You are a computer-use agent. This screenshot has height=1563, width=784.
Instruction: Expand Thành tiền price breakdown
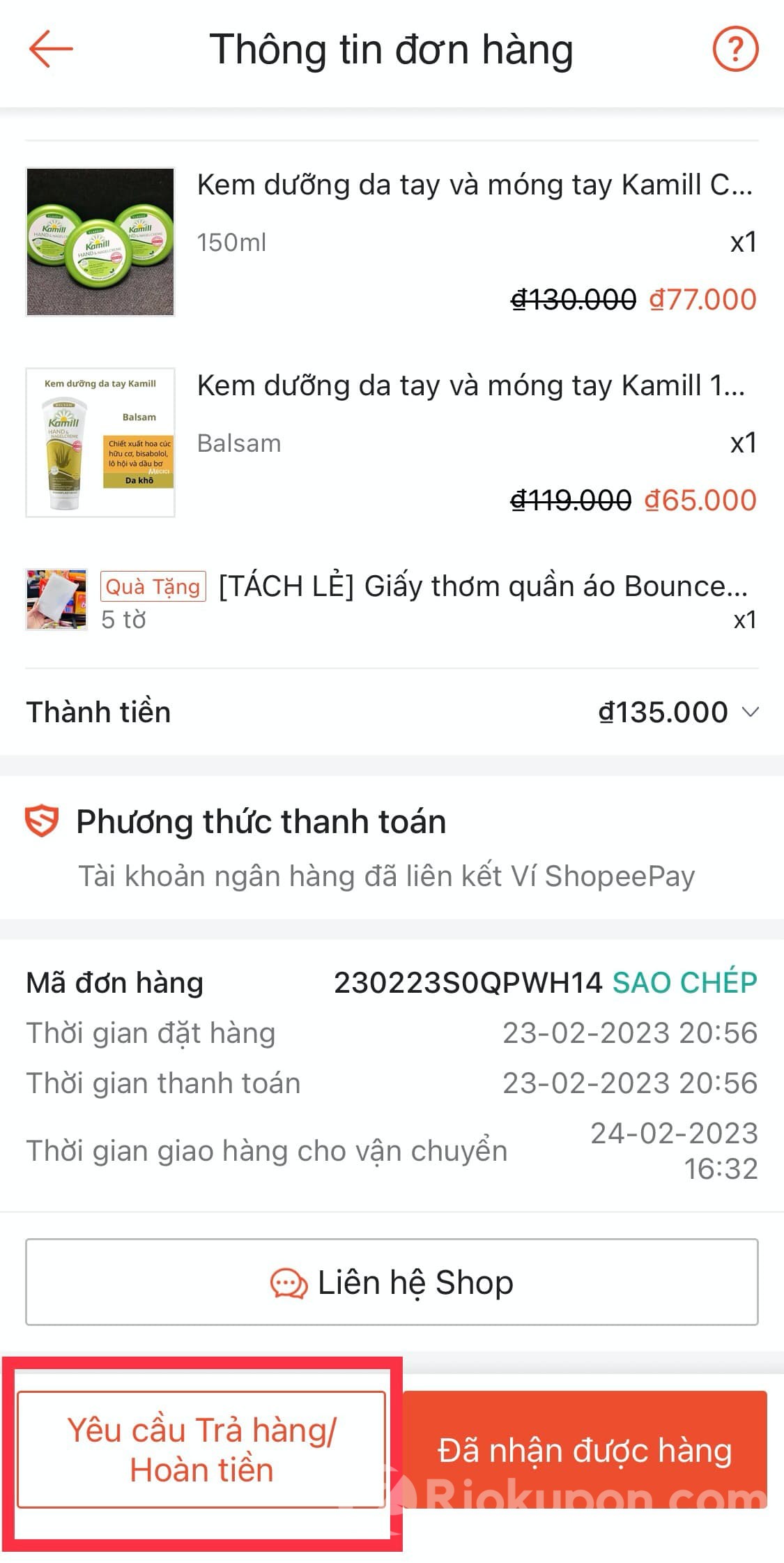(x=750, y=712)
